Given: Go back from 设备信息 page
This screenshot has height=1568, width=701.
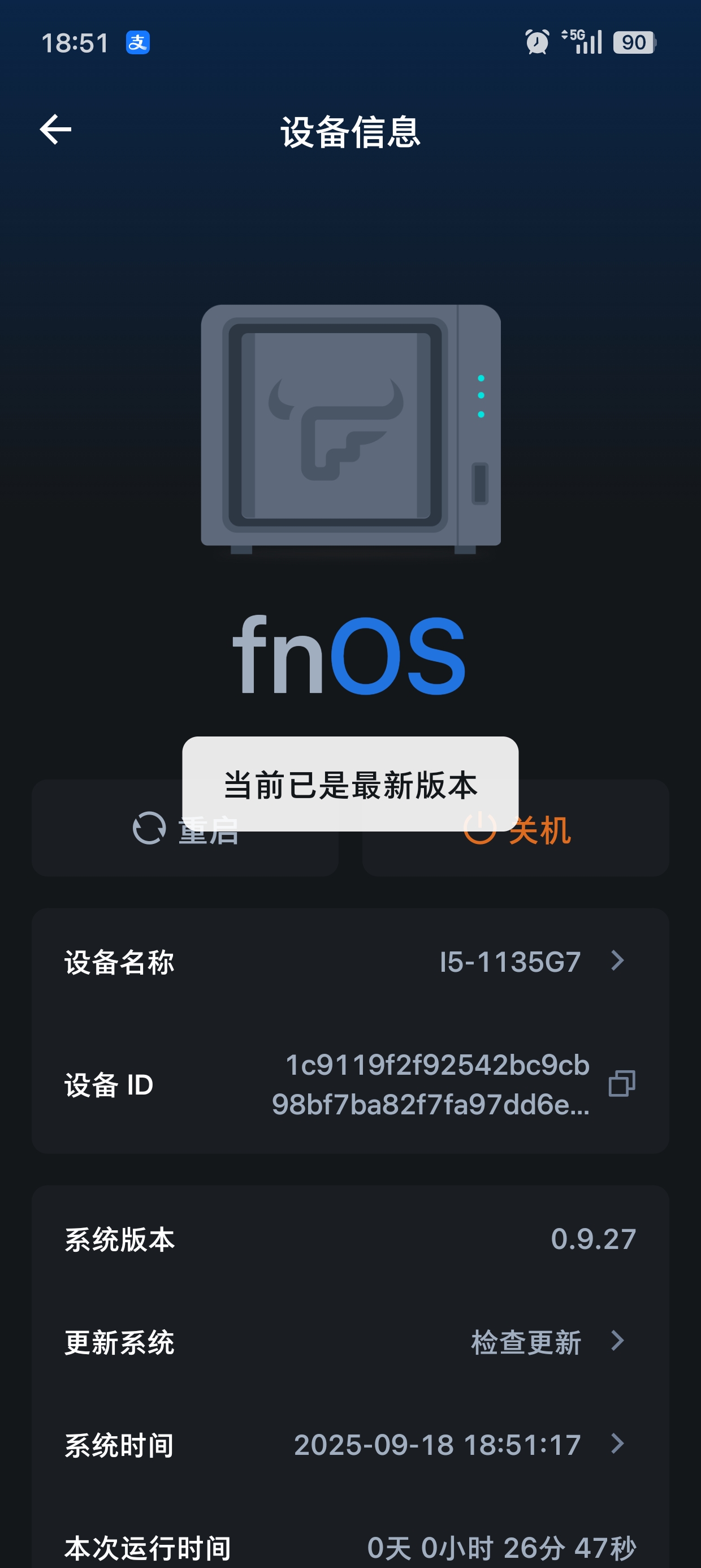Looking at the screenshot, I should (x=55, y=130).
